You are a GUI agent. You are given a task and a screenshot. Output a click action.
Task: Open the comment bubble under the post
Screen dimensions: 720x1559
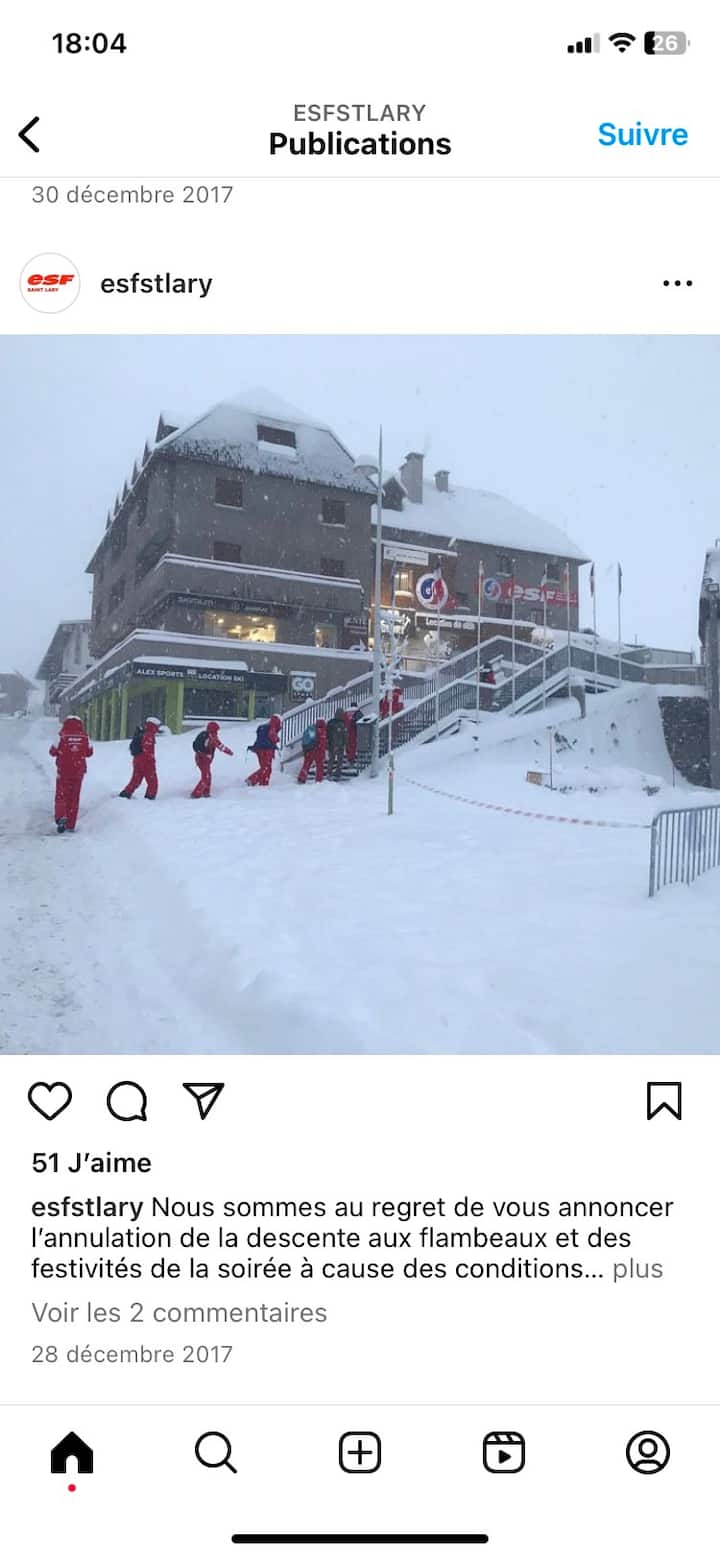[x=127, y=1101]
